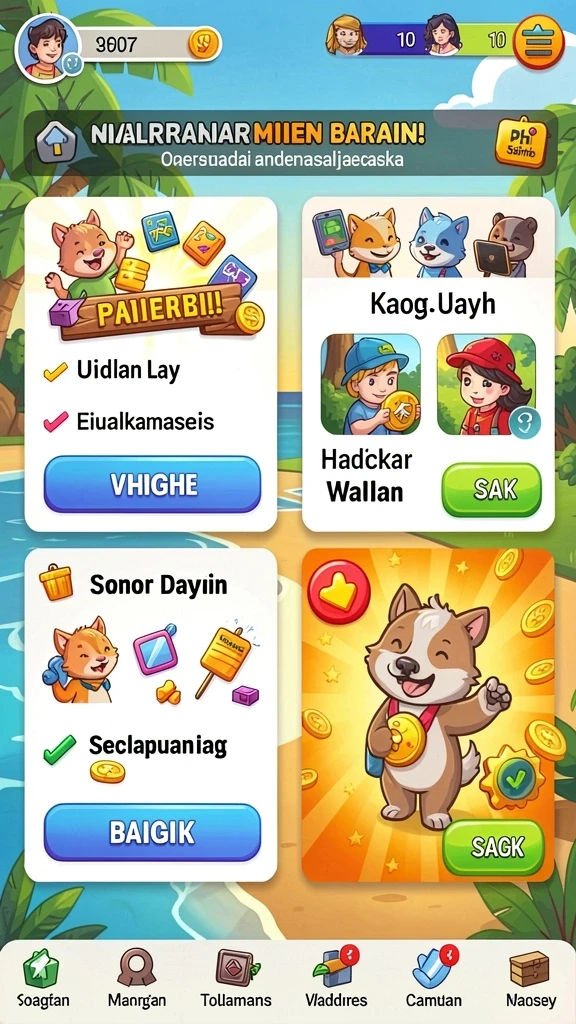Image resolution: width=576 pixels, height=1024 pixels.
Task: Switch to the Tollamans tab
Action: pos(236,978)
